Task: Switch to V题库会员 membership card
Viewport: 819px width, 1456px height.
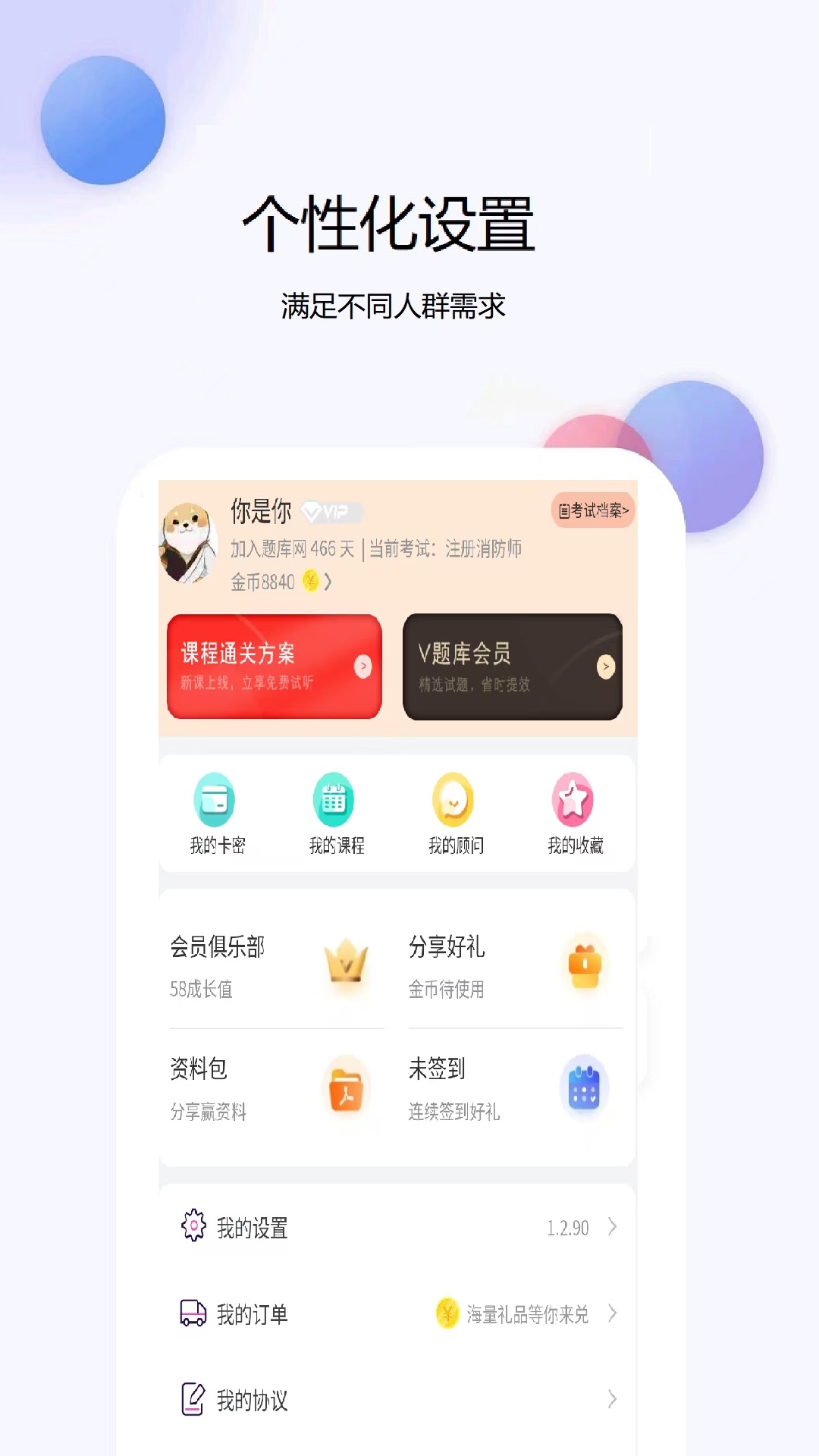Action: click(x=513, y=667)
